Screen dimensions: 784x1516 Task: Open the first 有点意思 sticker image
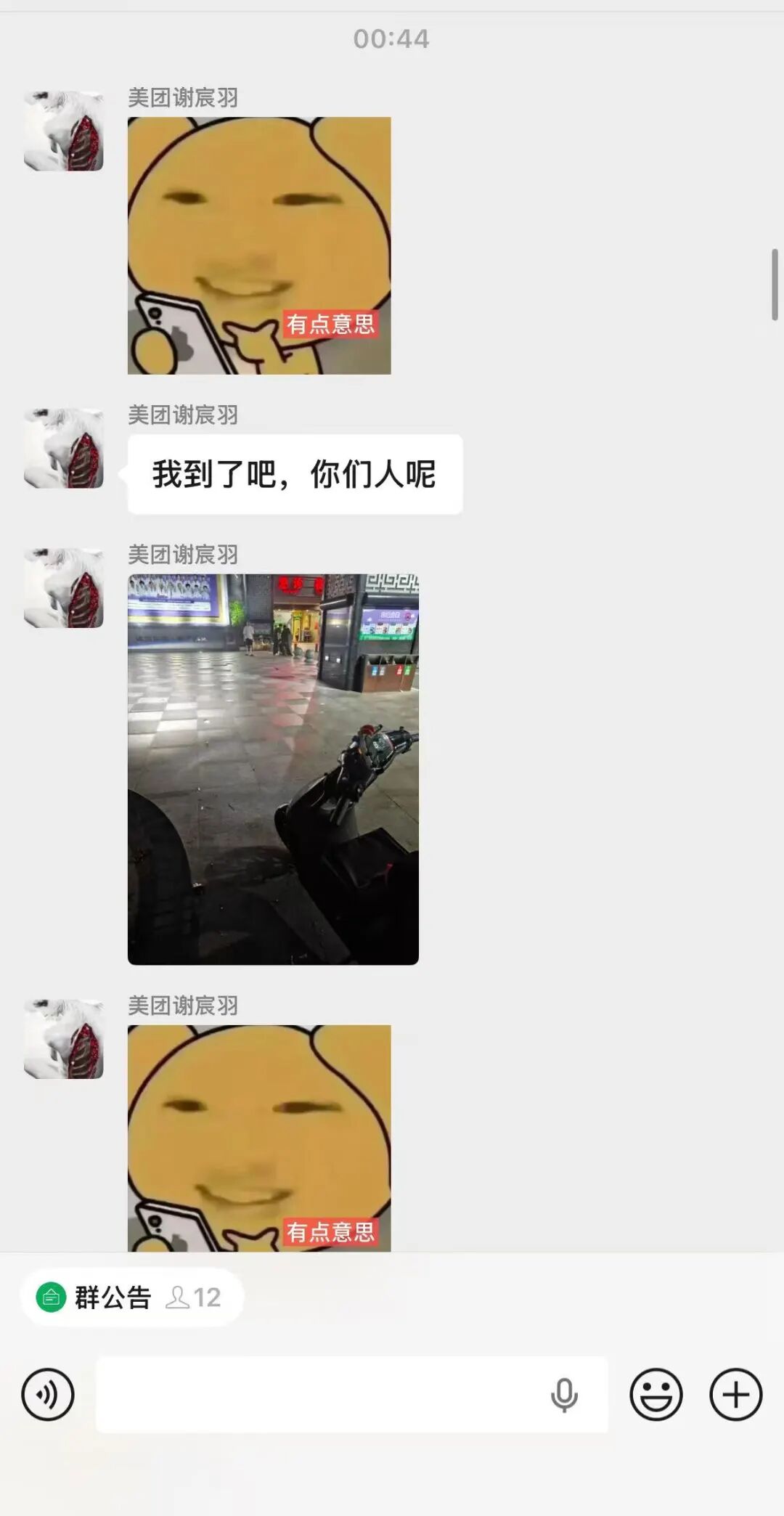point(259,245)
